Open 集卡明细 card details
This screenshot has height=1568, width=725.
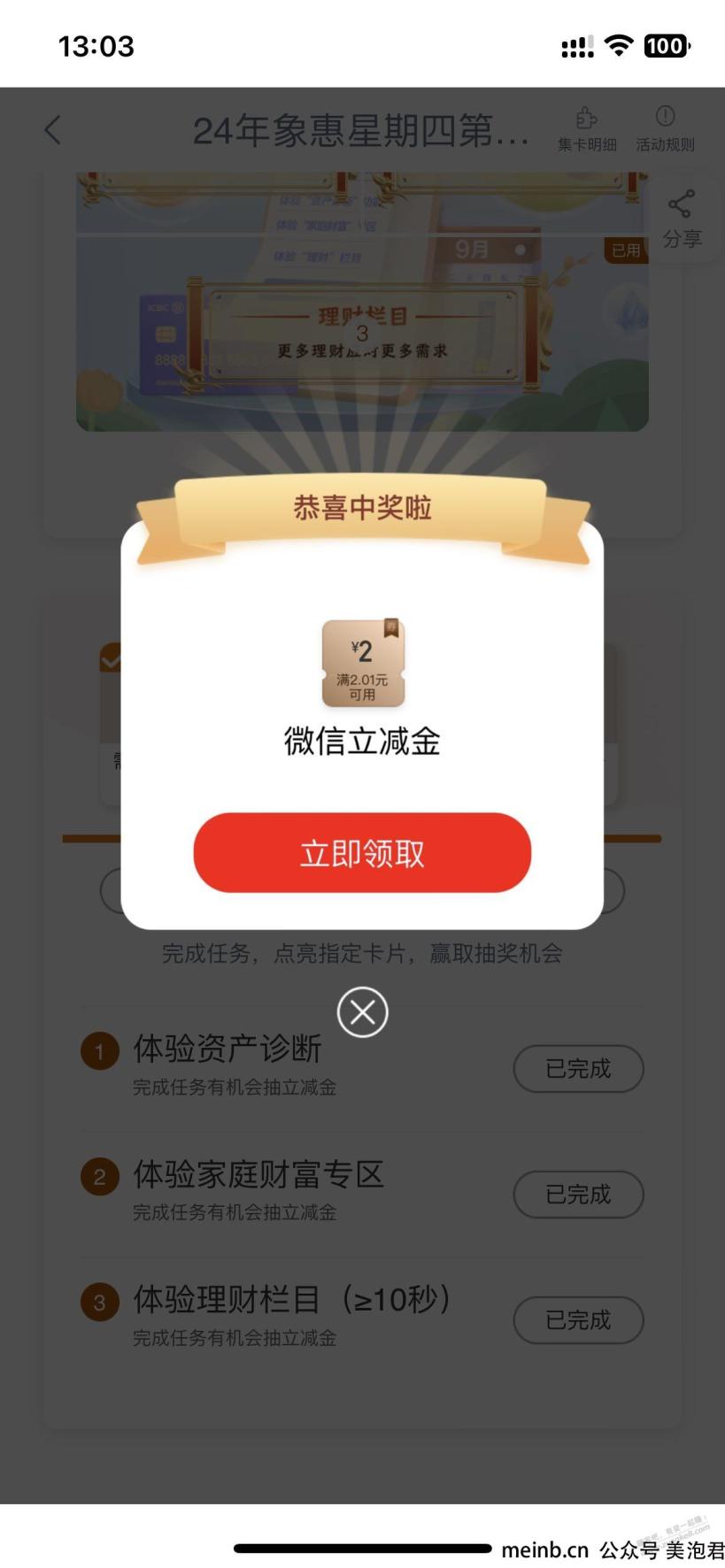587,129
